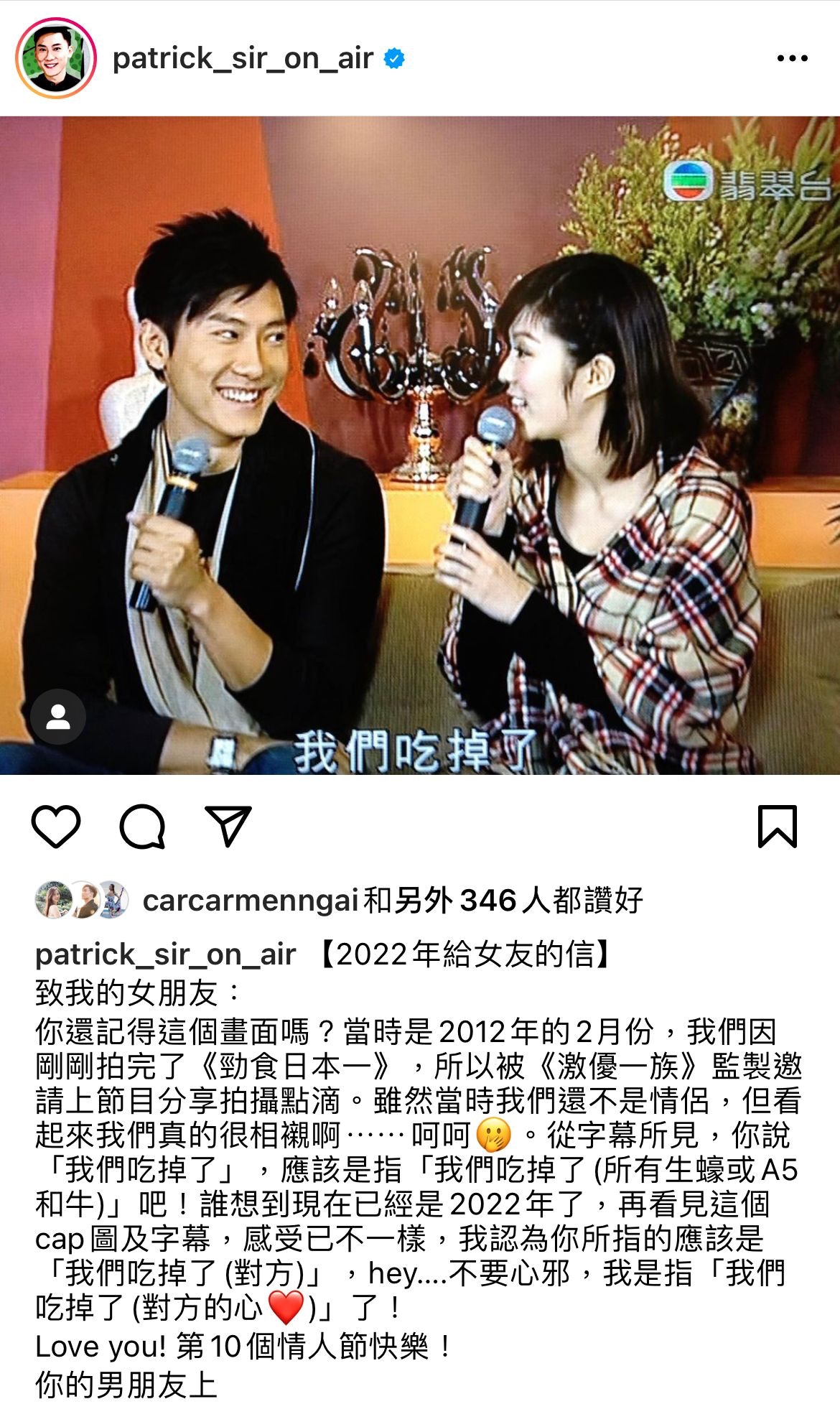This screenshot has width=840, height=1427.
Task: Show people tagged in the photo
Action: pyautogui.click(x=58, y=717)
